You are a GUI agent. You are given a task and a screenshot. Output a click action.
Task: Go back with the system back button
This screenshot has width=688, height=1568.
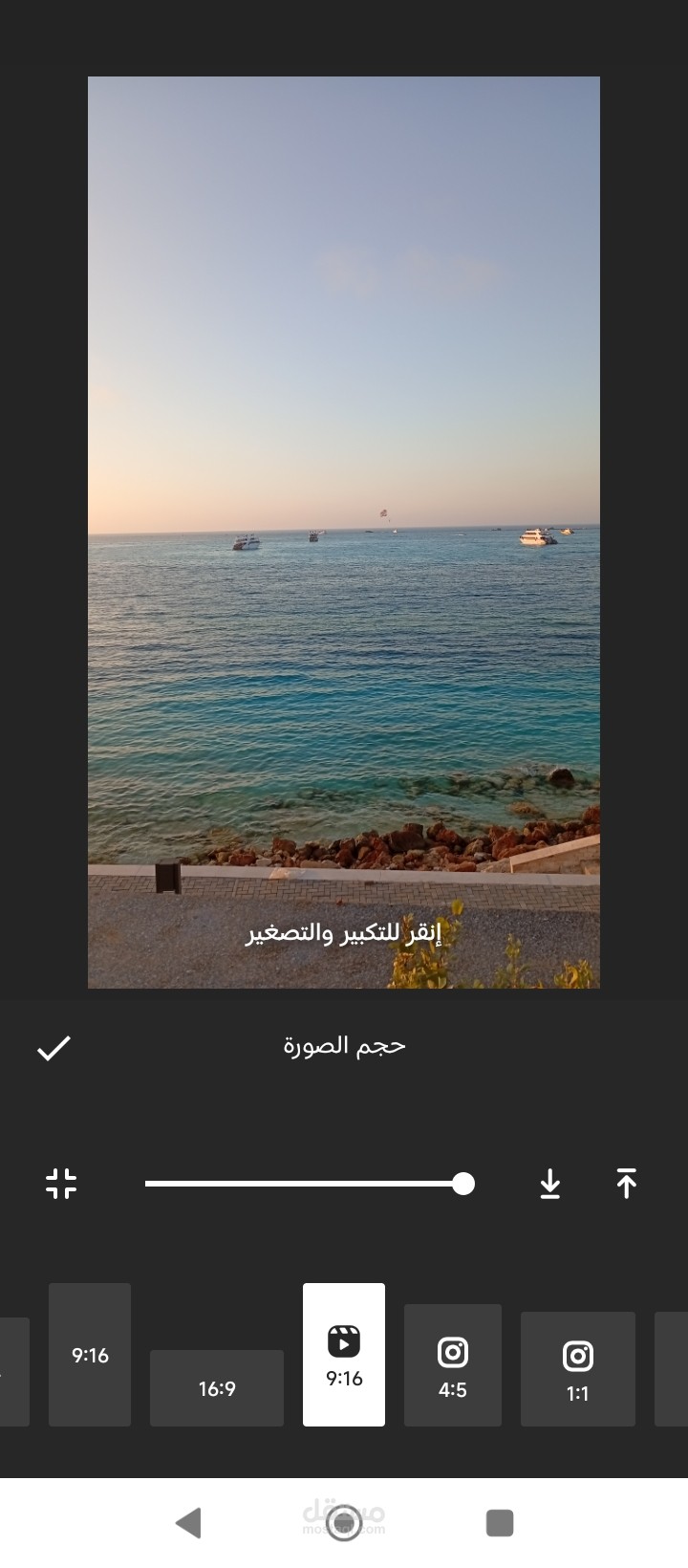click(x=188, y=1522)
